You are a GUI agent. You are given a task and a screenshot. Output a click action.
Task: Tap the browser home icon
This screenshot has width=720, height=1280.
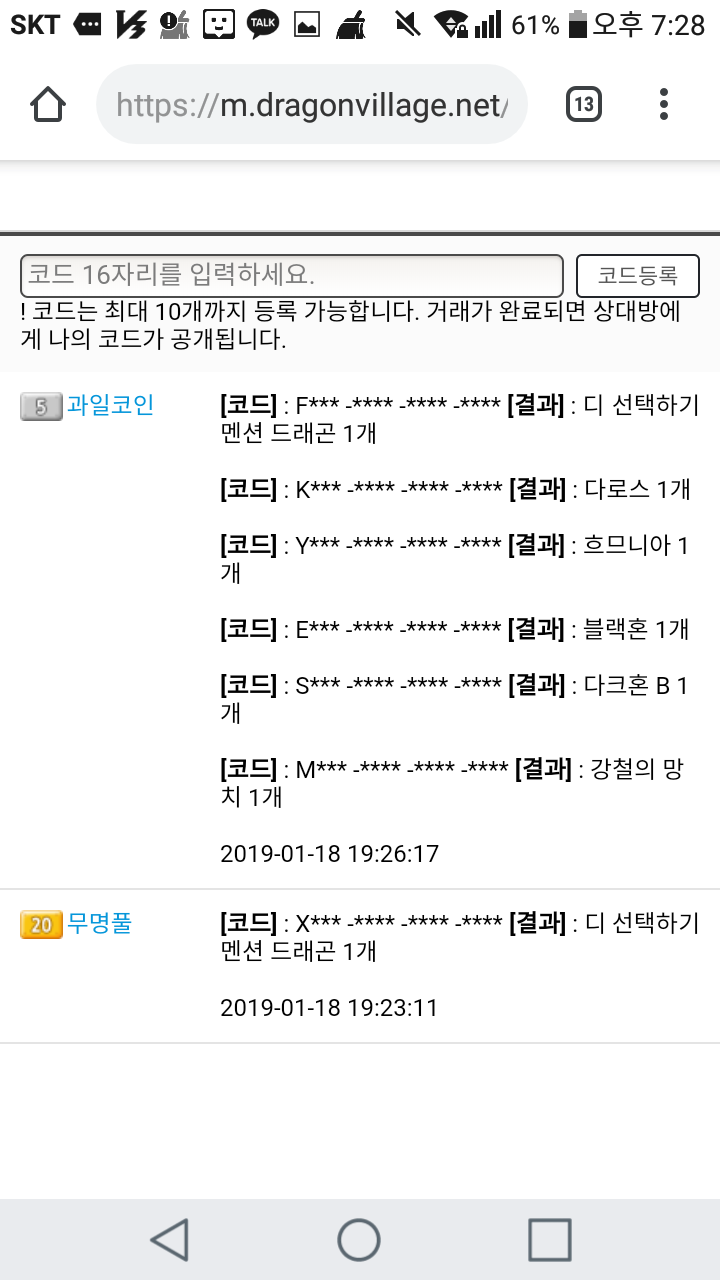48,104
